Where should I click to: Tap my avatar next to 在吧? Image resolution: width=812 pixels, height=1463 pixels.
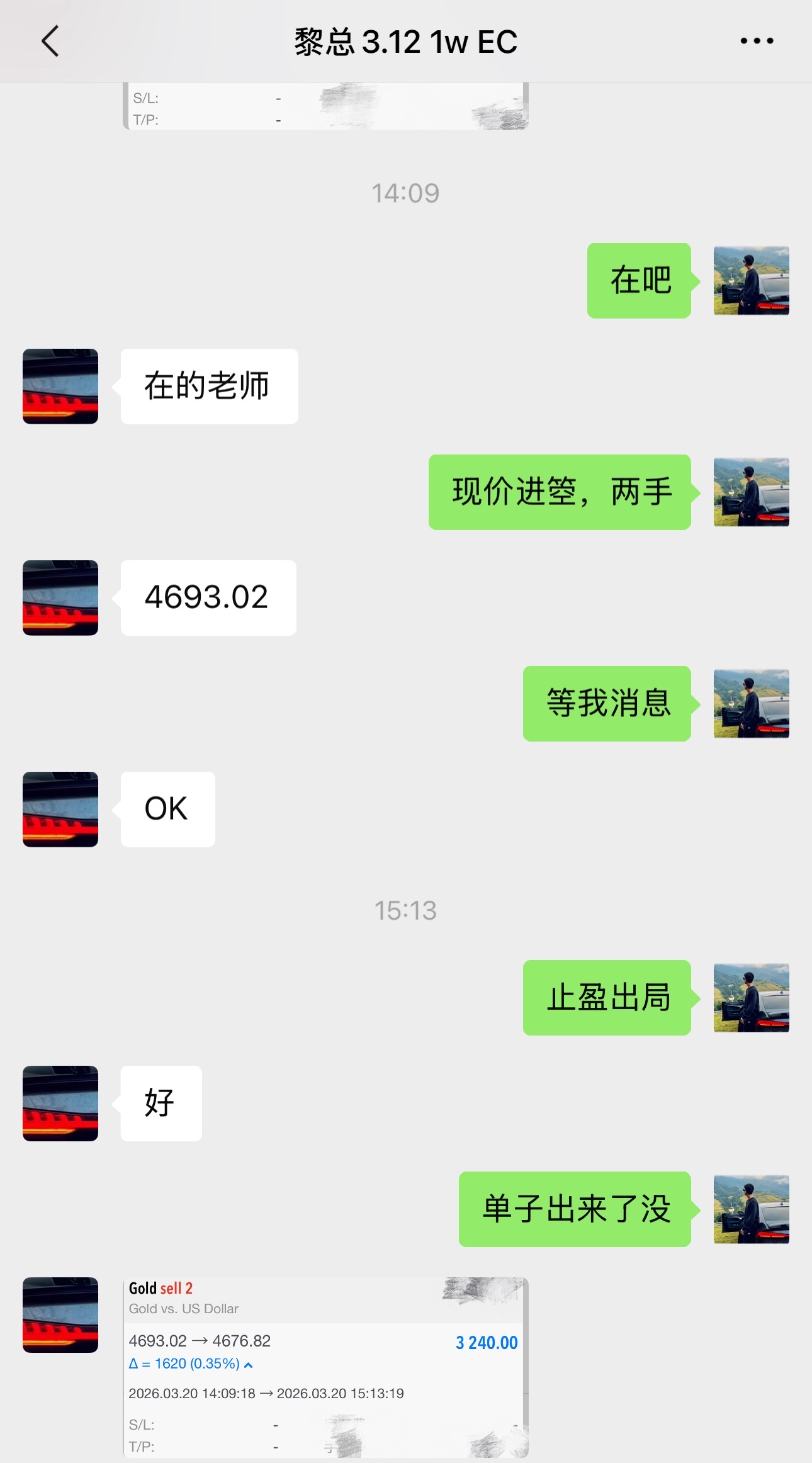(751, 281)
